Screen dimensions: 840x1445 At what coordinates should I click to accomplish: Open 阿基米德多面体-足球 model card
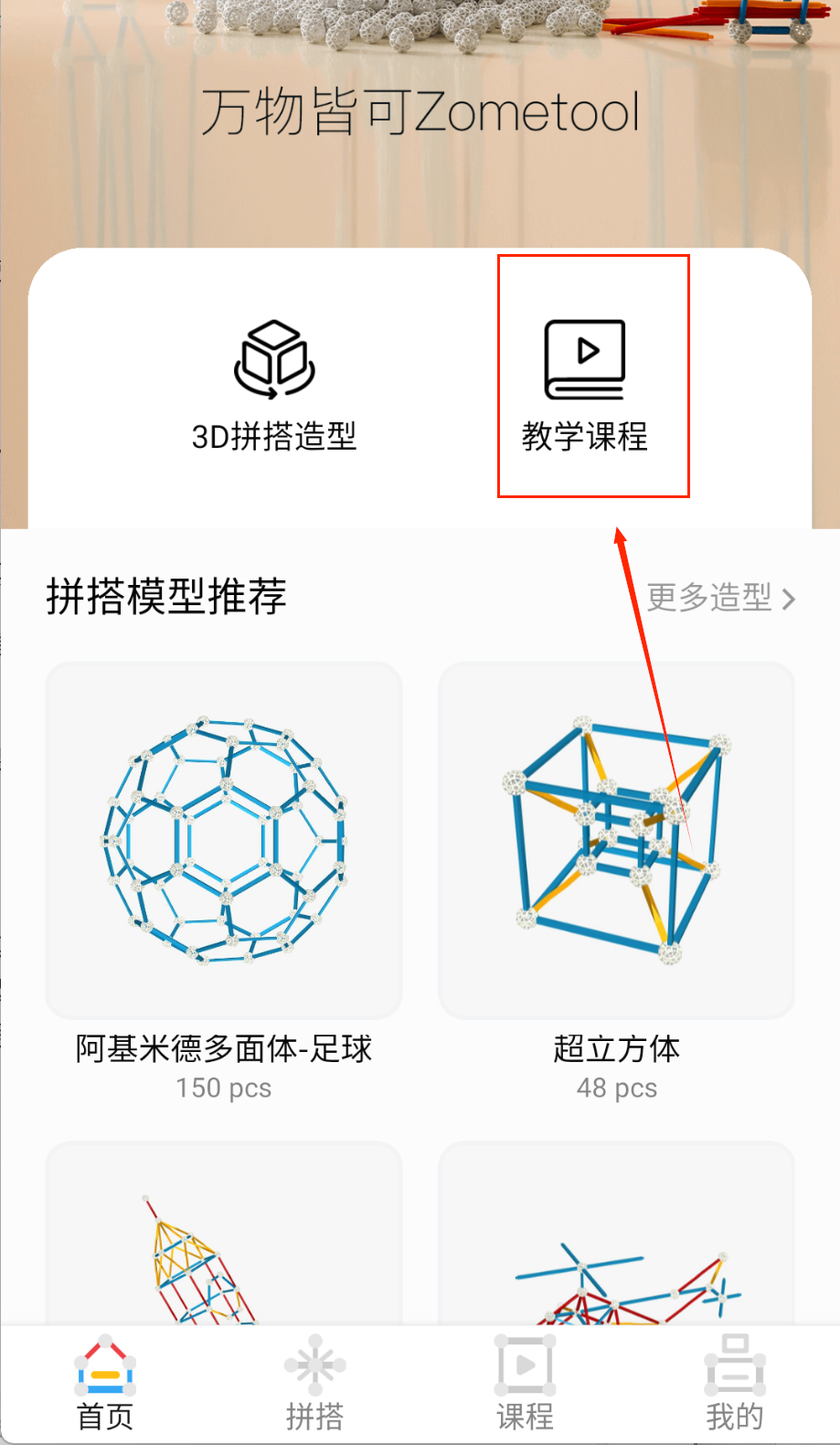click(224, 841)
